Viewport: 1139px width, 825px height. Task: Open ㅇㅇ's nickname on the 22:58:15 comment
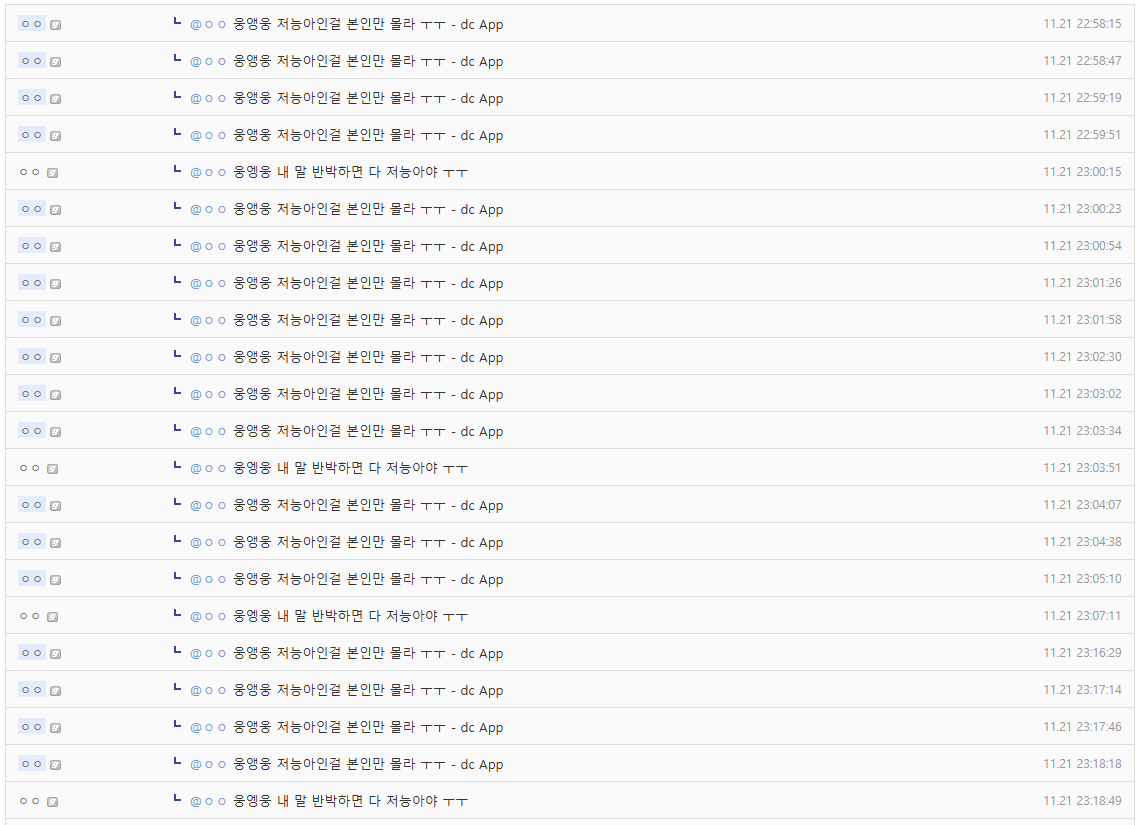pyautogui.click(x=31, y=24)
